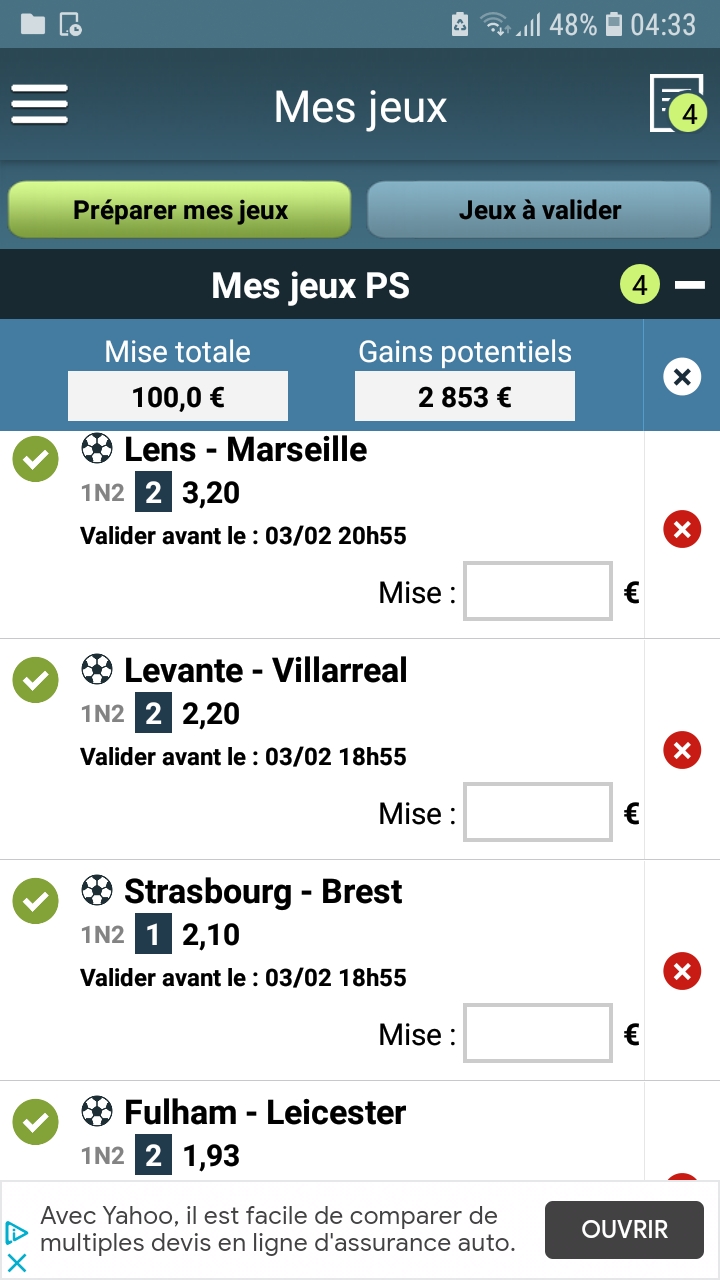Switch to Jeux à valider tab
Screen dimensions: 720x1280
(x=540, y=210)
